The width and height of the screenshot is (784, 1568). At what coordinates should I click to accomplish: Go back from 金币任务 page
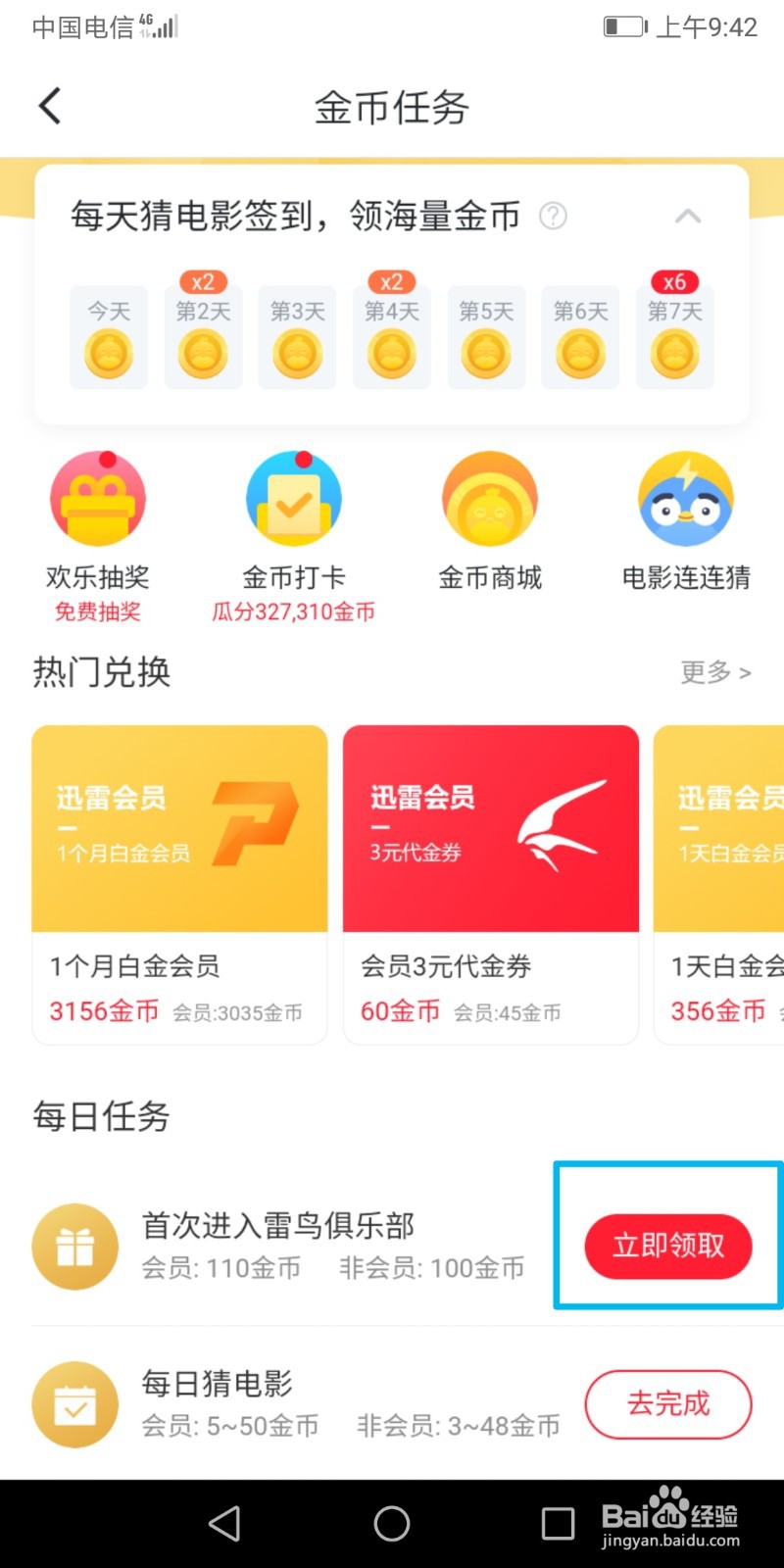51,106
